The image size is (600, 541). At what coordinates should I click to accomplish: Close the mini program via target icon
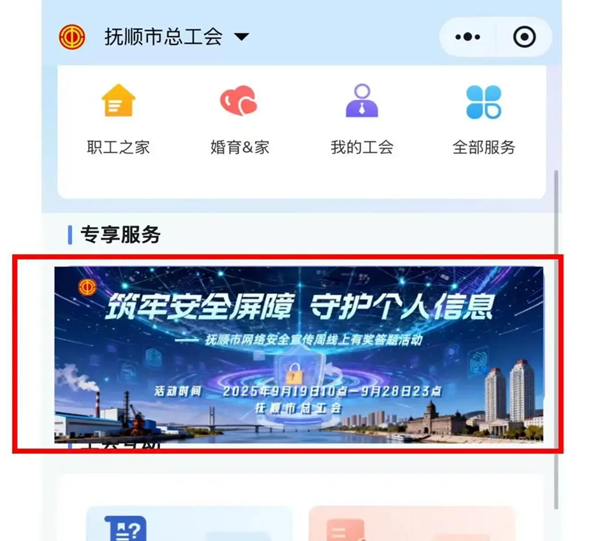(524, 38)
